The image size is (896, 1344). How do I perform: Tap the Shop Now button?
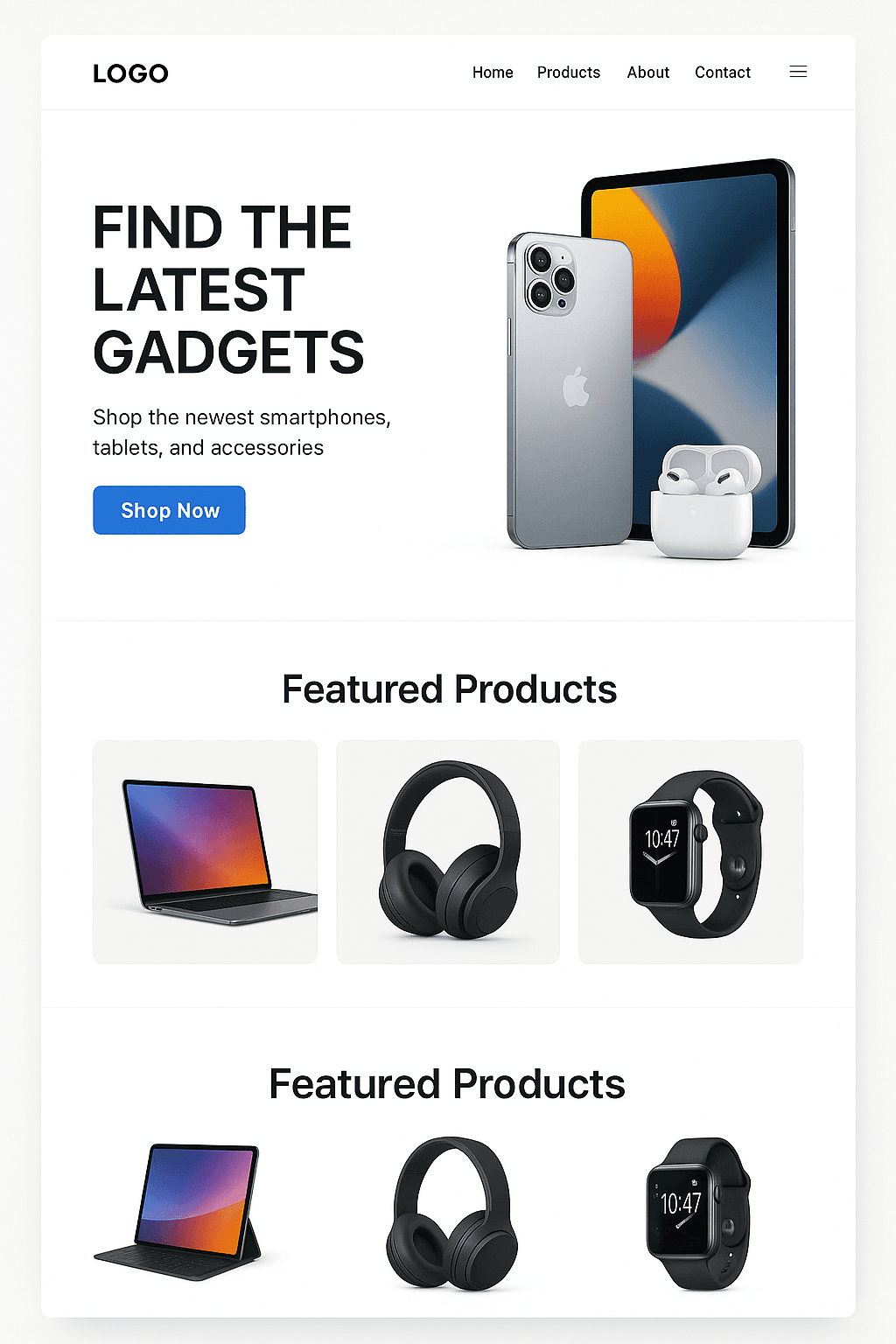[x=169, y=510]
